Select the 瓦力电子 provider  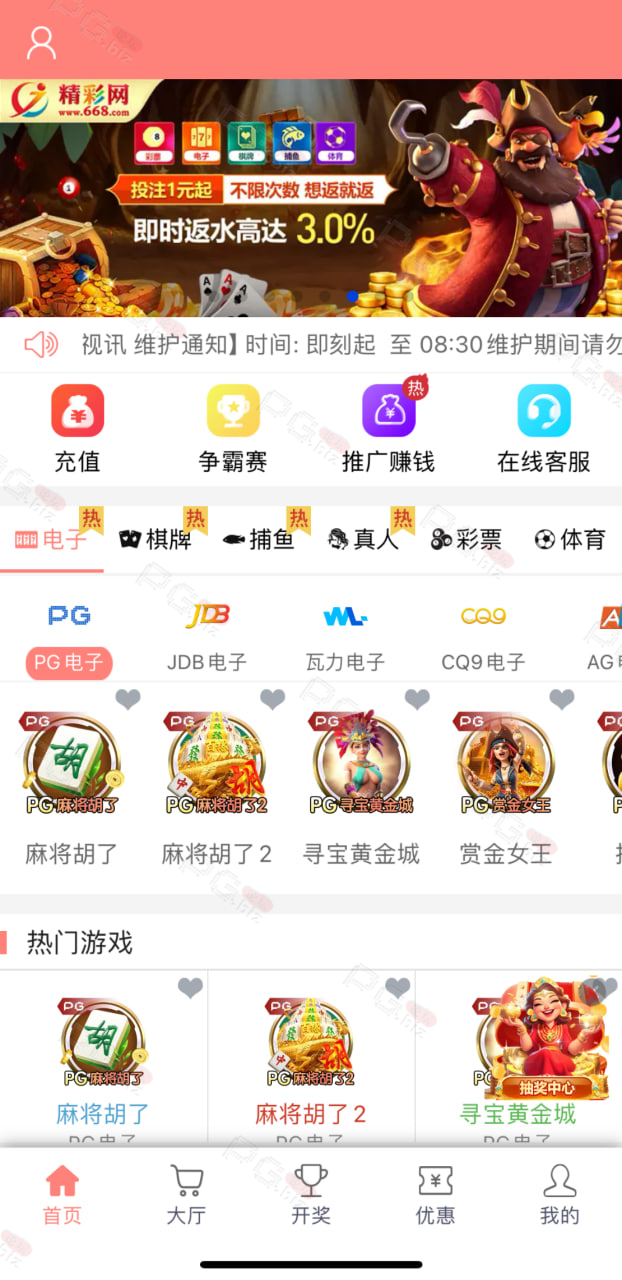[x=345, y=636]
